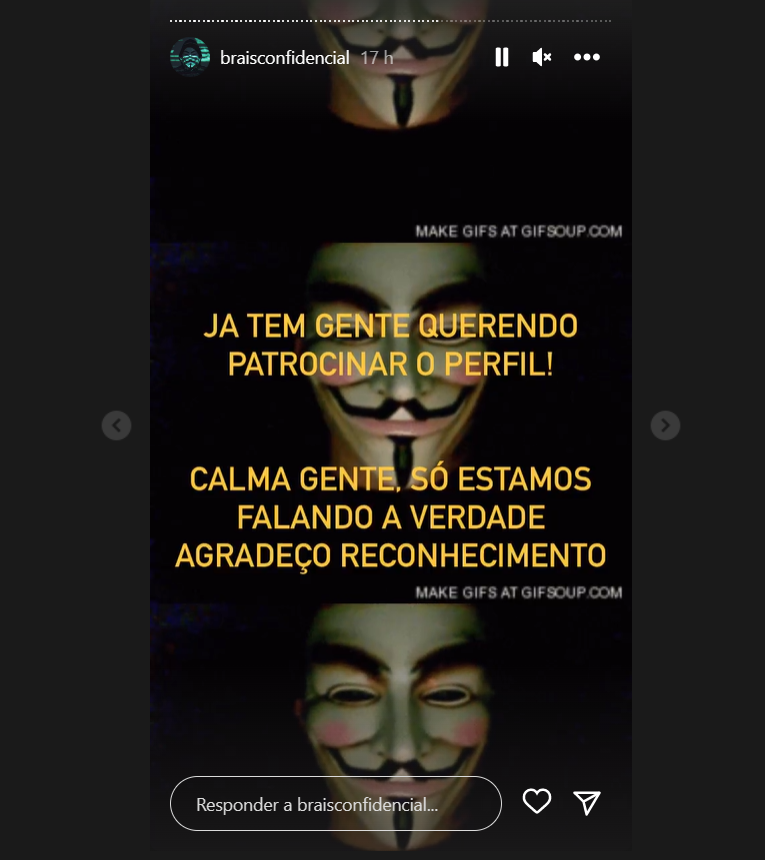Tap the reply field for braisconfidencial
The width and height of the screenshot is (765, 860).
point(335,803)
